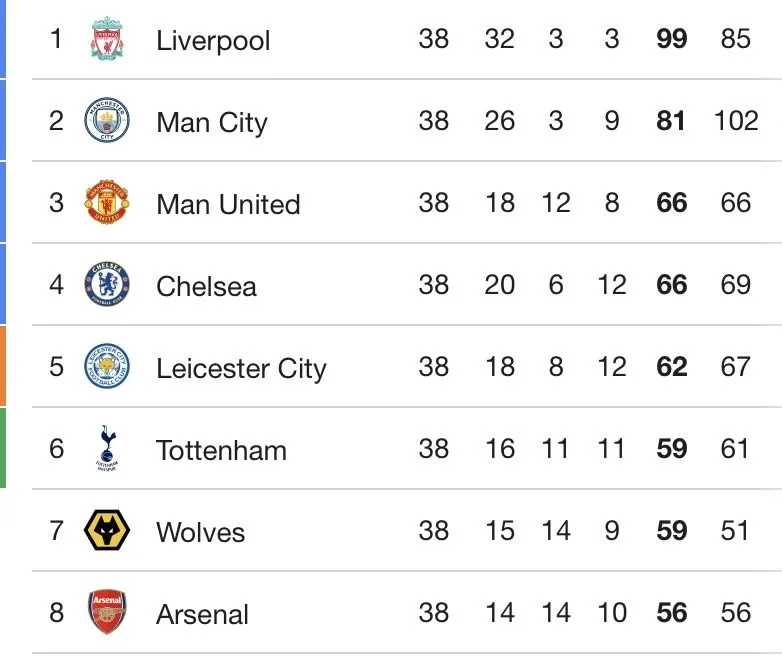Select Man City in the standings
The height and width of the screenshot is (656, 782).
click(x=212, y=123)
